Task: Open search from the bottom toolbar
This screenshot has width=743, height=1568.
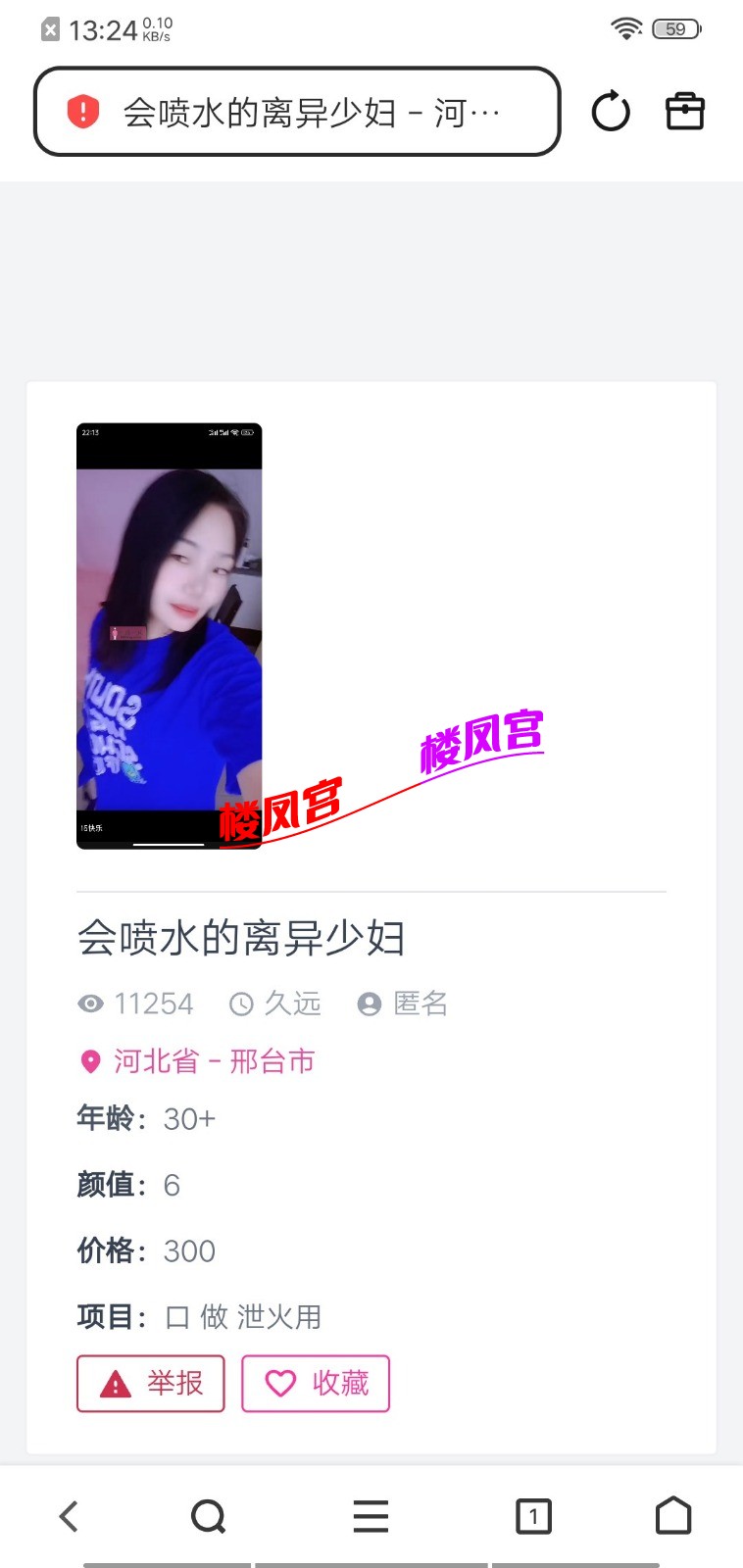Action: tap(208, 1516)
